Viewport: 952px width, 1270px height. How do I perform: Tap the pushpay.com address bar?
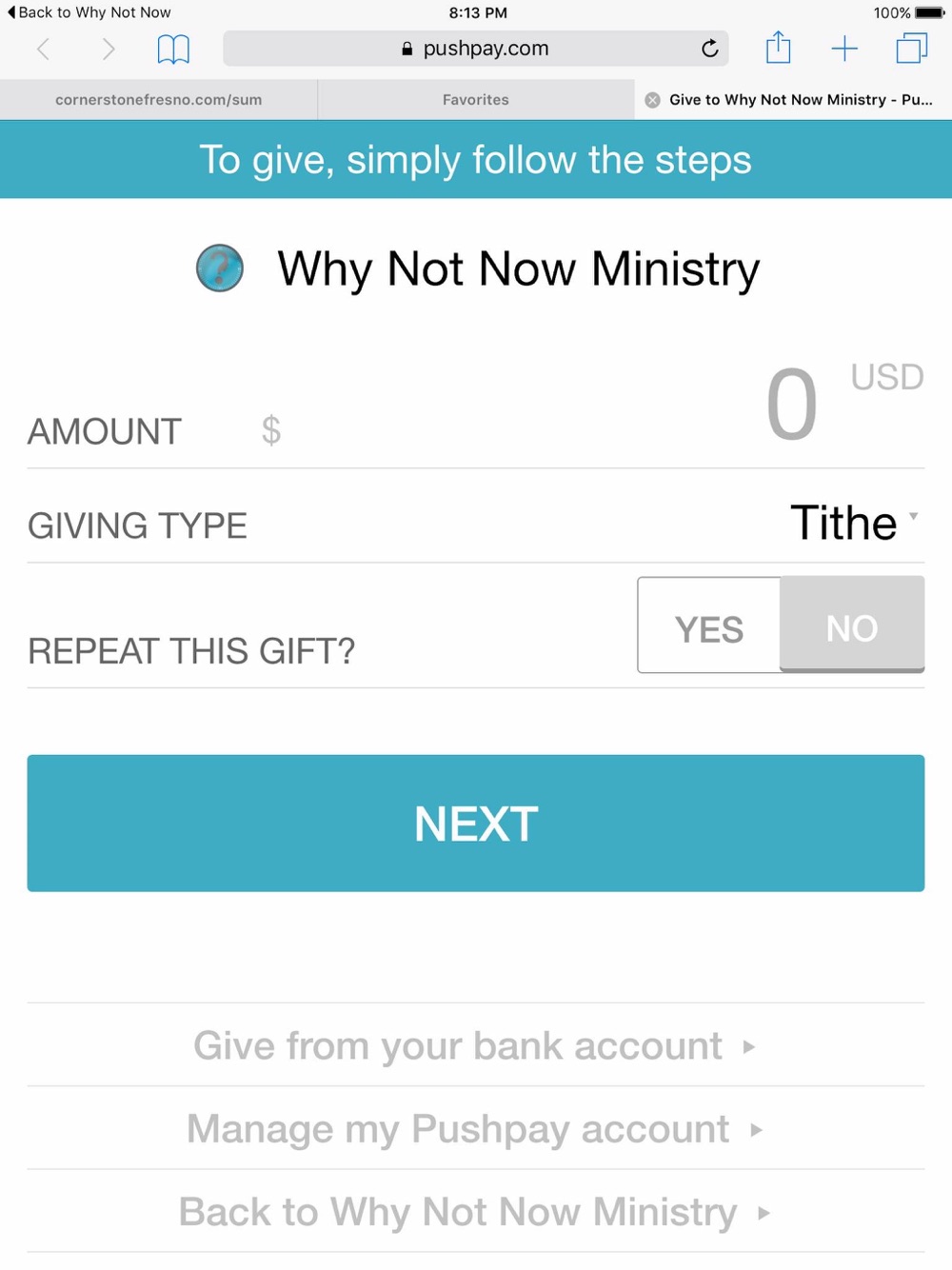tap(476, 49)
